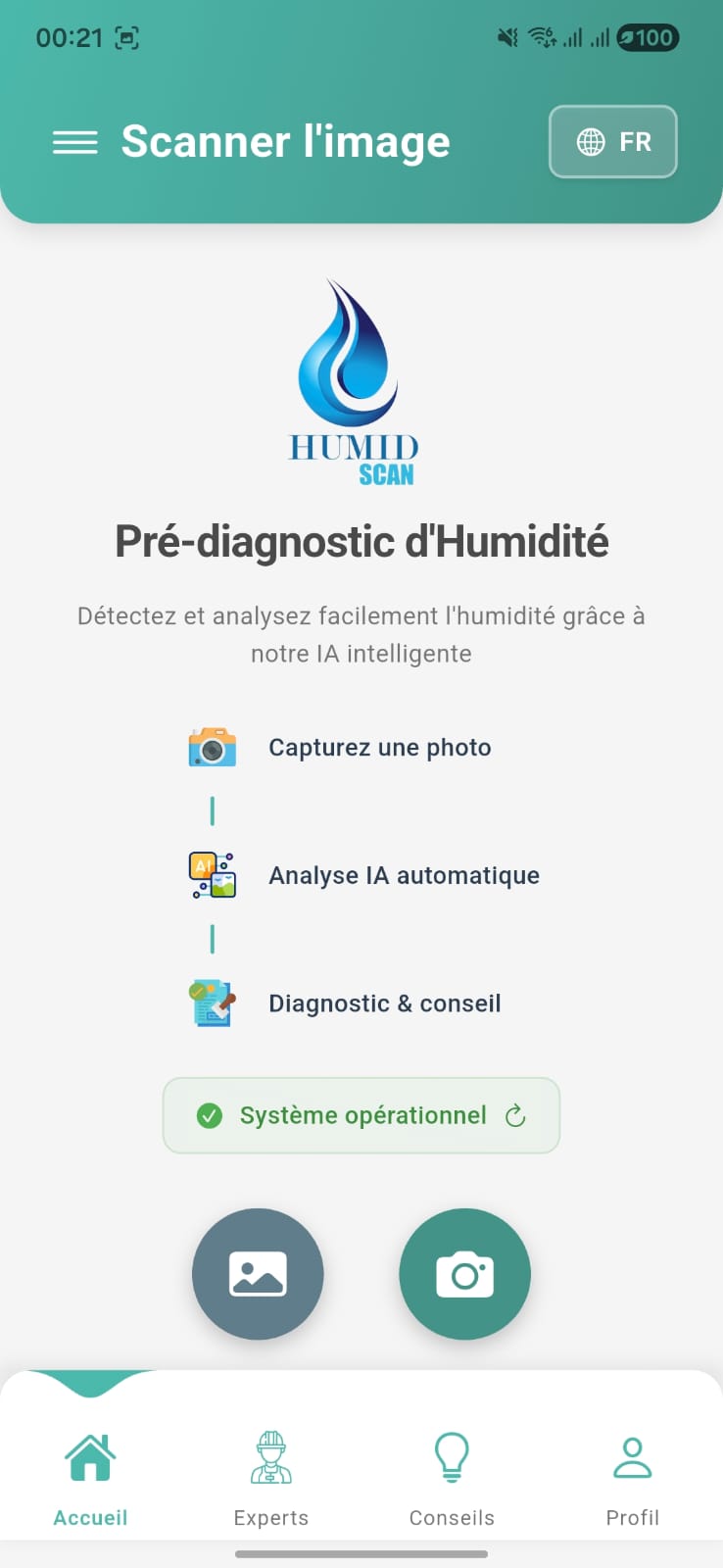Tap the screen-capture icon in the status bar
The height and width of the screenshot is (1568, 723).
(127, 37)
